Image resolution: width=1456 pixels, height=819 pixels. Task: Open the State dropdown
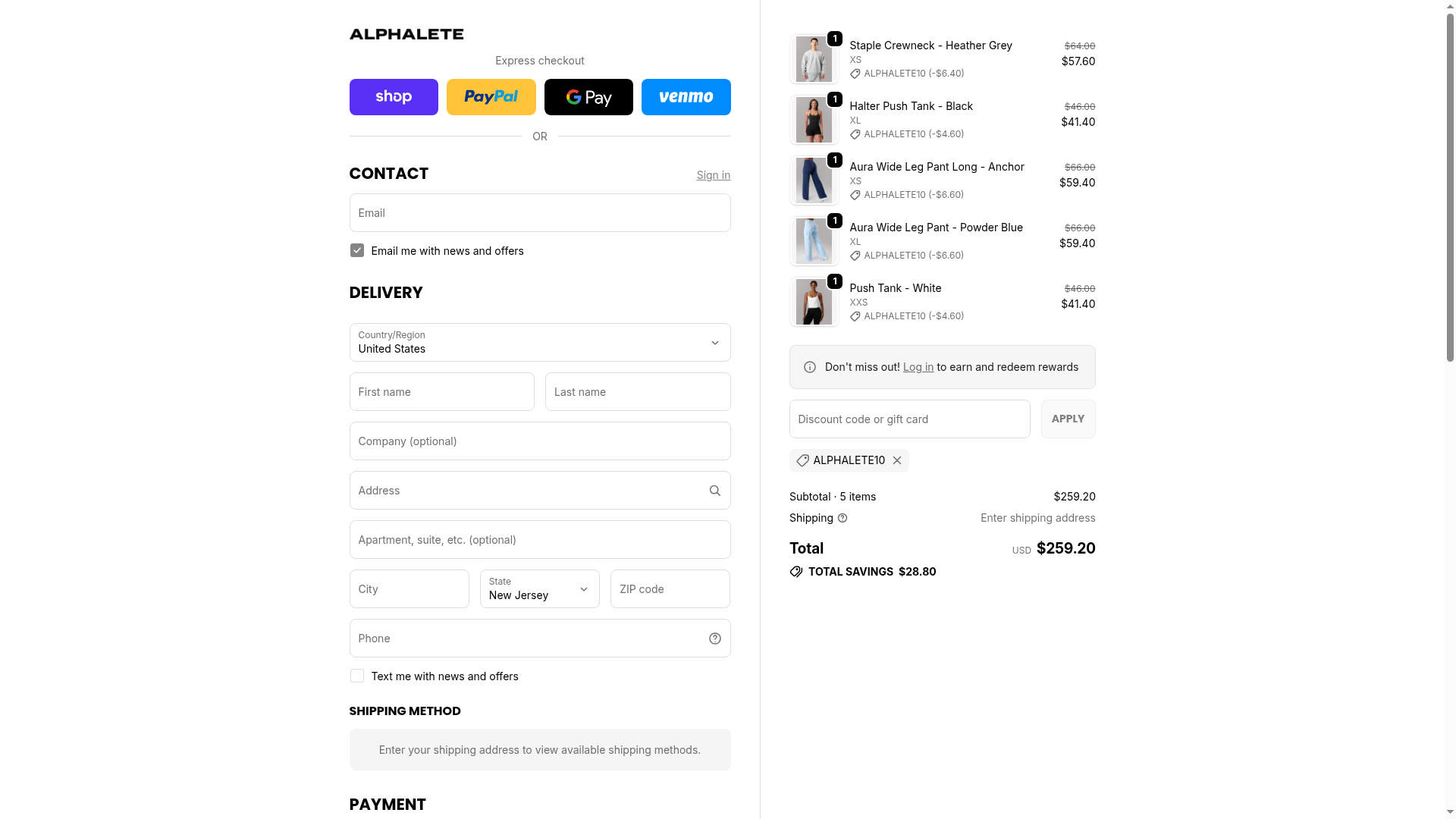click(x=539, y=589)
